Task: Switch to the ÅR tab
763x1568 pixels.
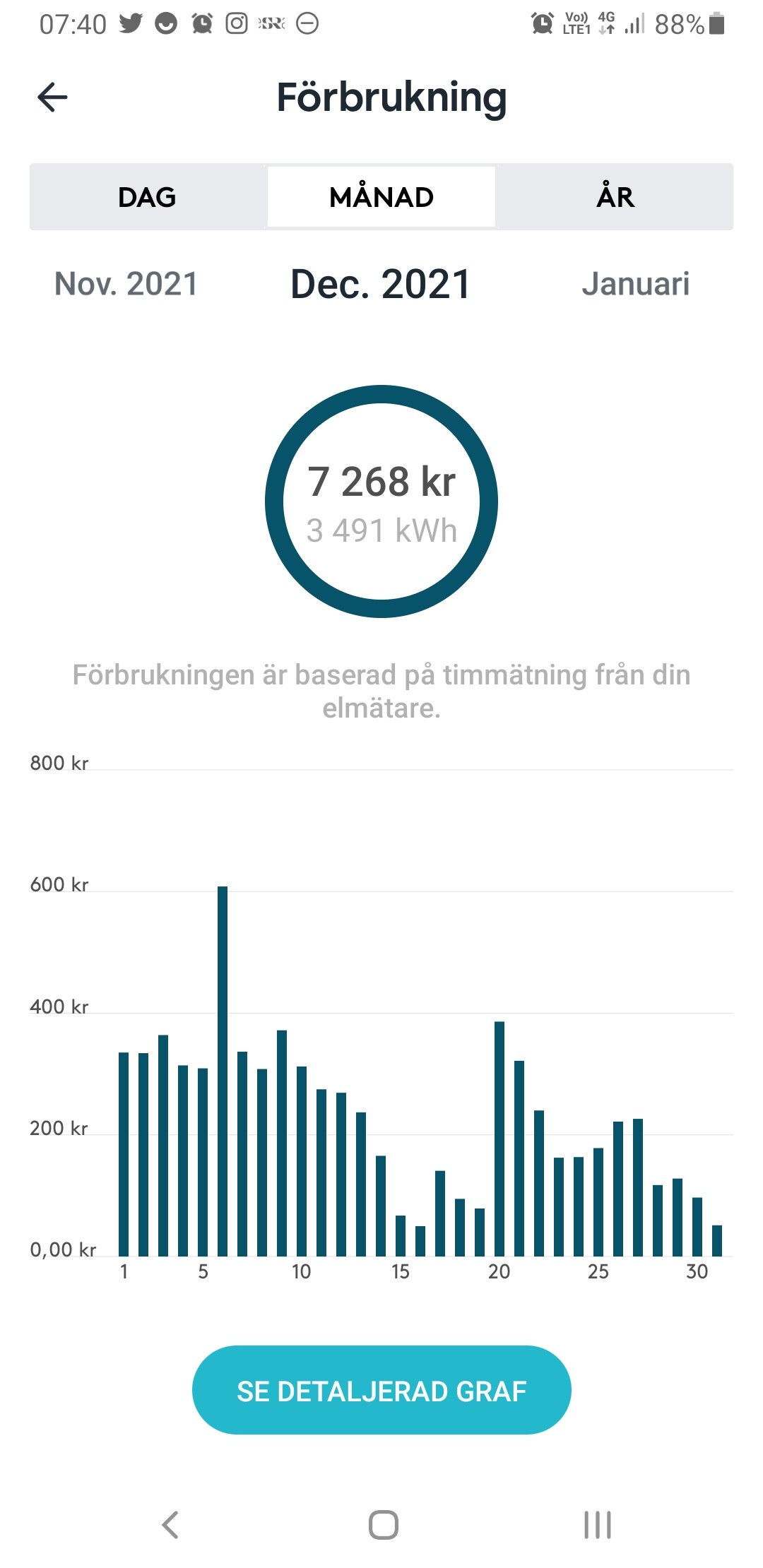Action: 615,197
